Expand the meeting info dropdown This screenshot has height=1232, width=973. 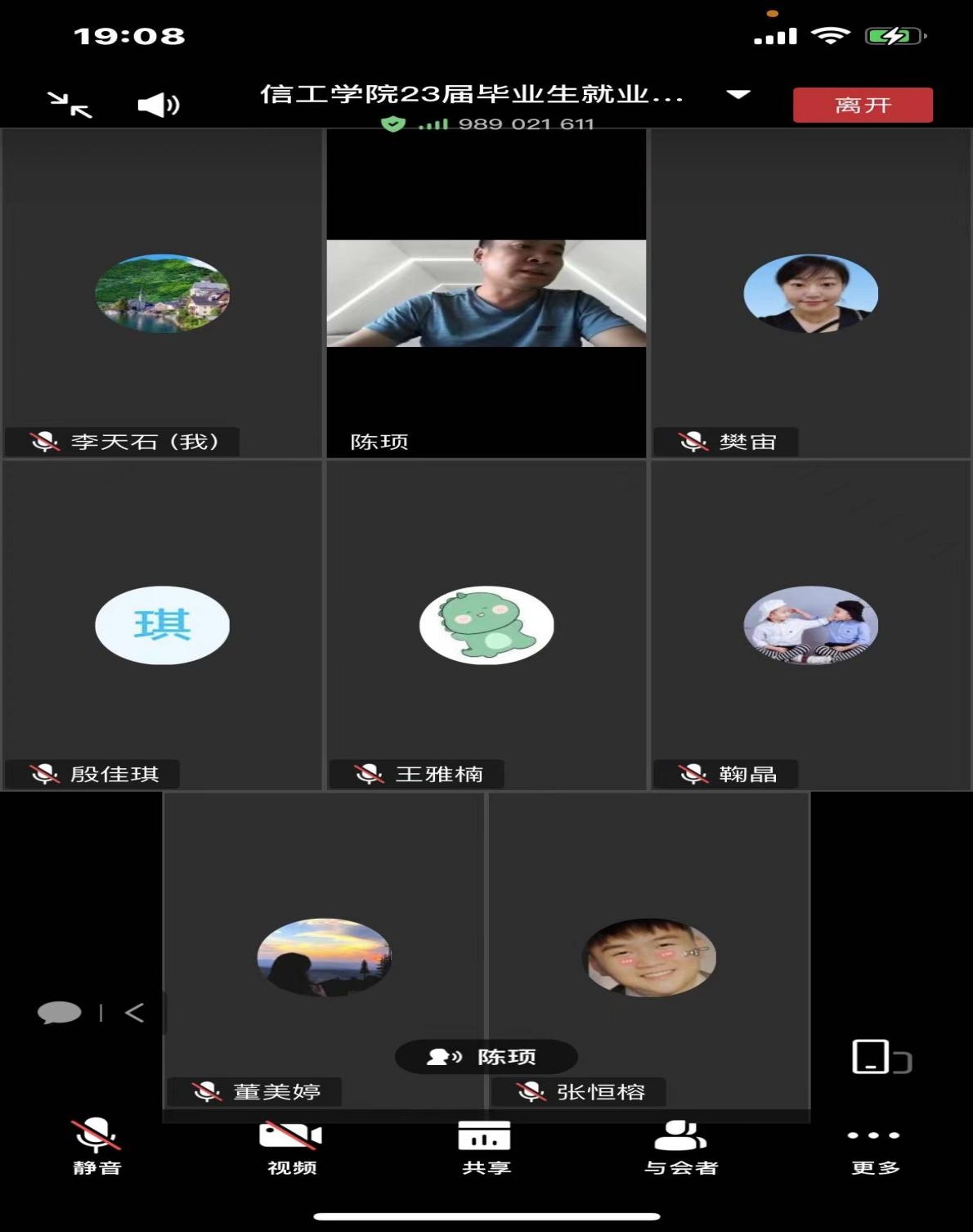tap(738, 94)
